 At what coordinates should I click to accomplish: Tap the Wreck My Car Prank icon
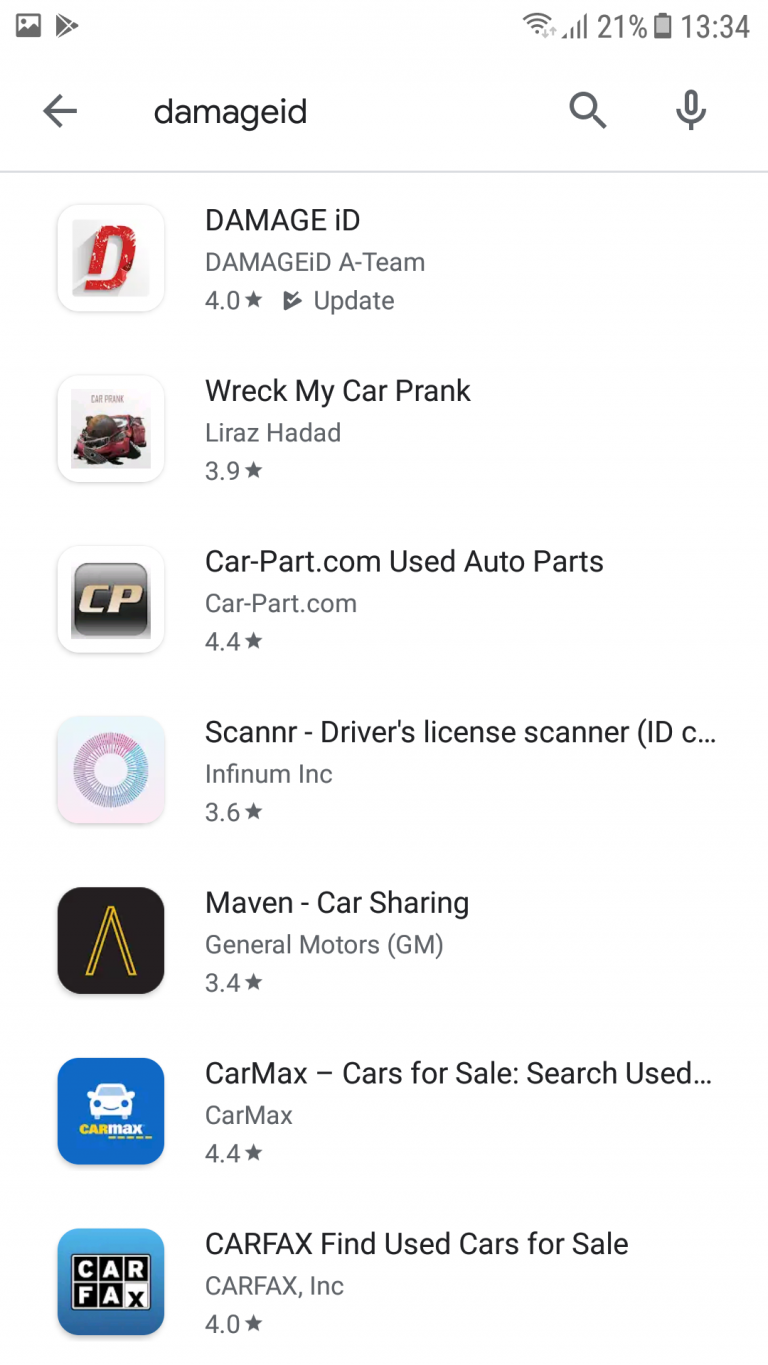pyautogui.click(x=110, y=428)
